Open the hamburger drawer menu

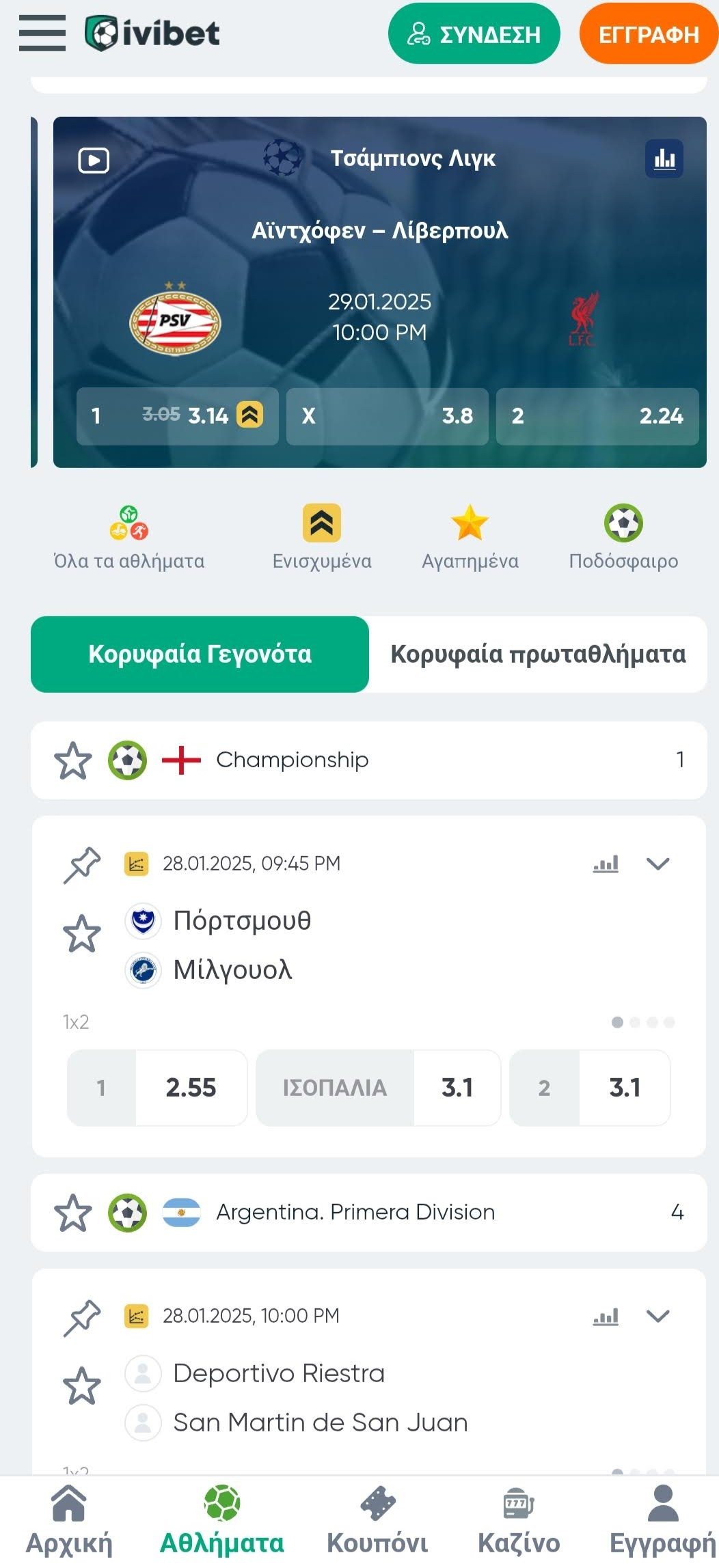point(42,33)
